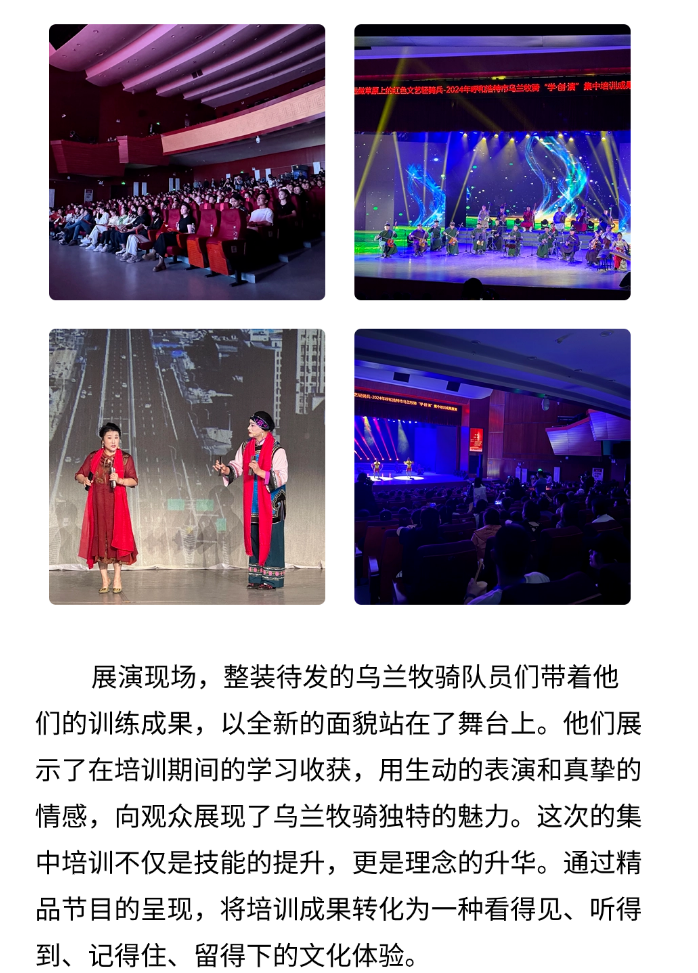Open the photo of the seated theater audience
This screenshot has height=973, width=698.
tap(187, 162)
